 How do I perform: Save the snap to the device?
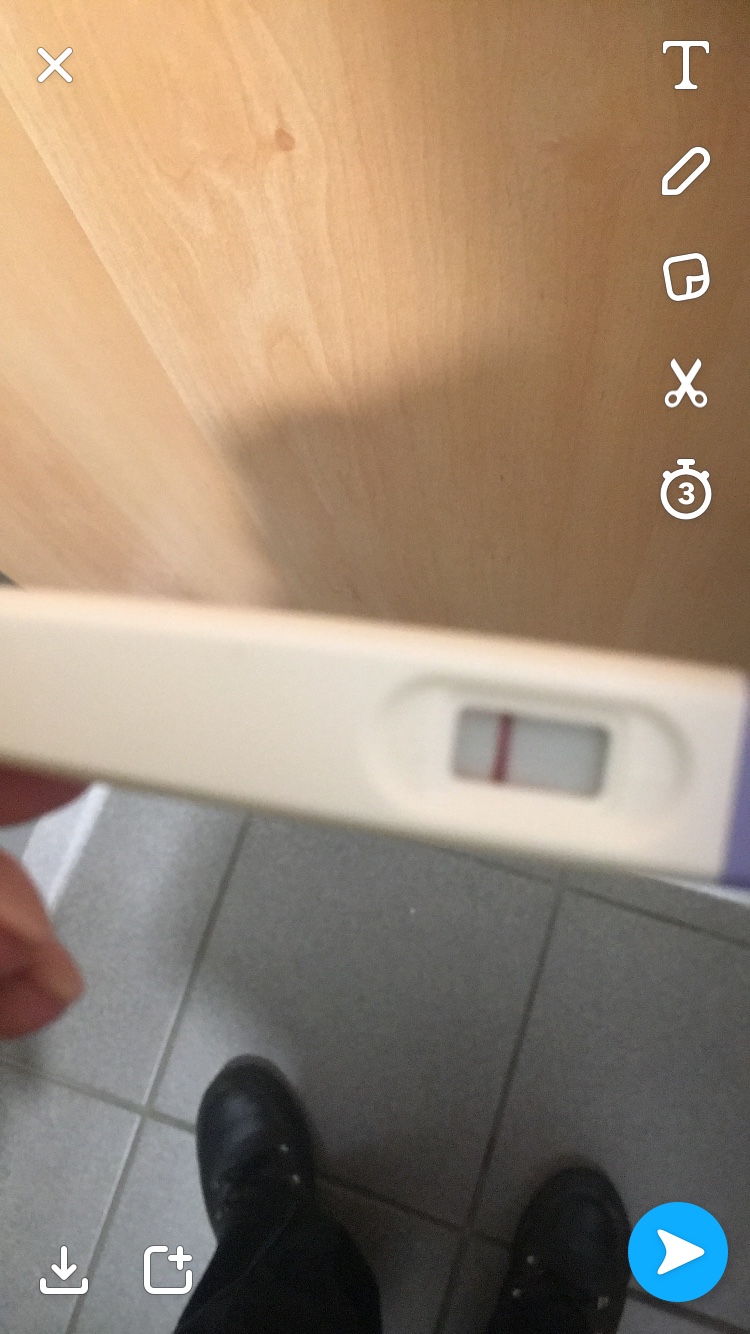[64, 1270]
